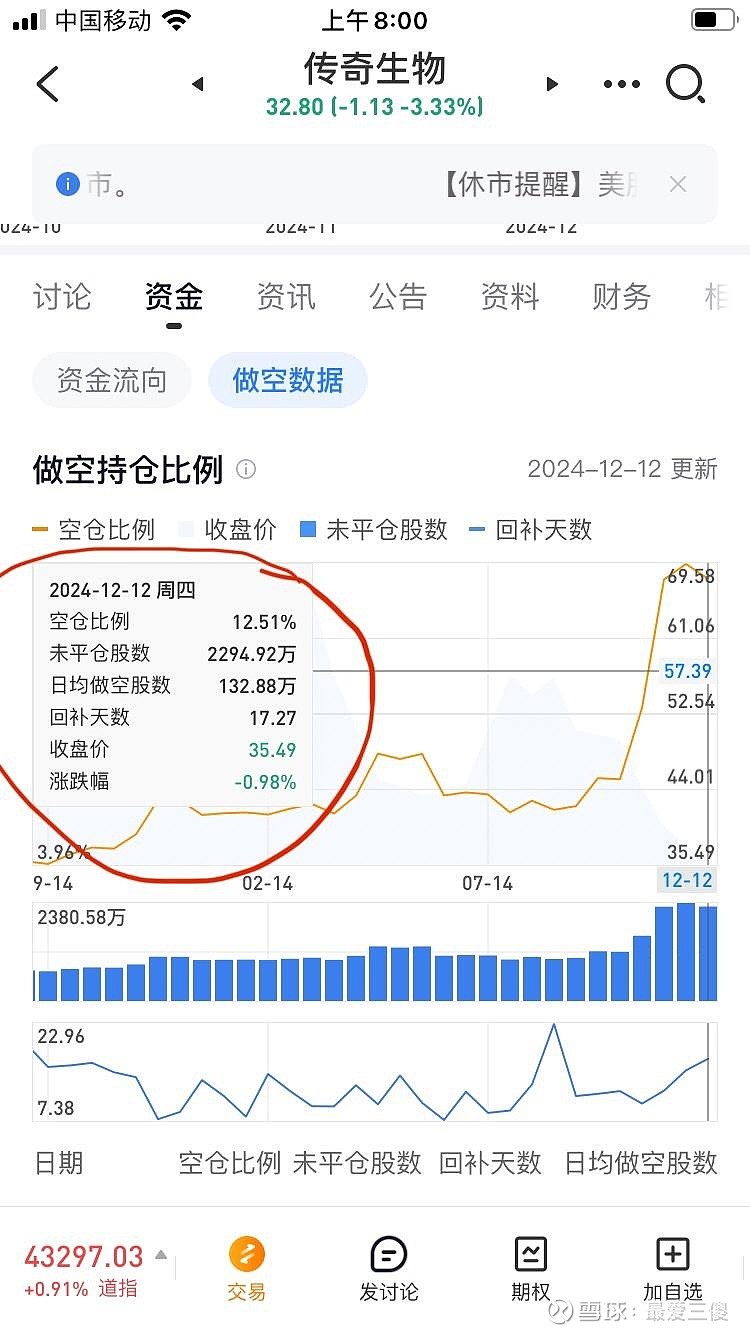
Task: Navigate back with the arrow
Action: 47,84
